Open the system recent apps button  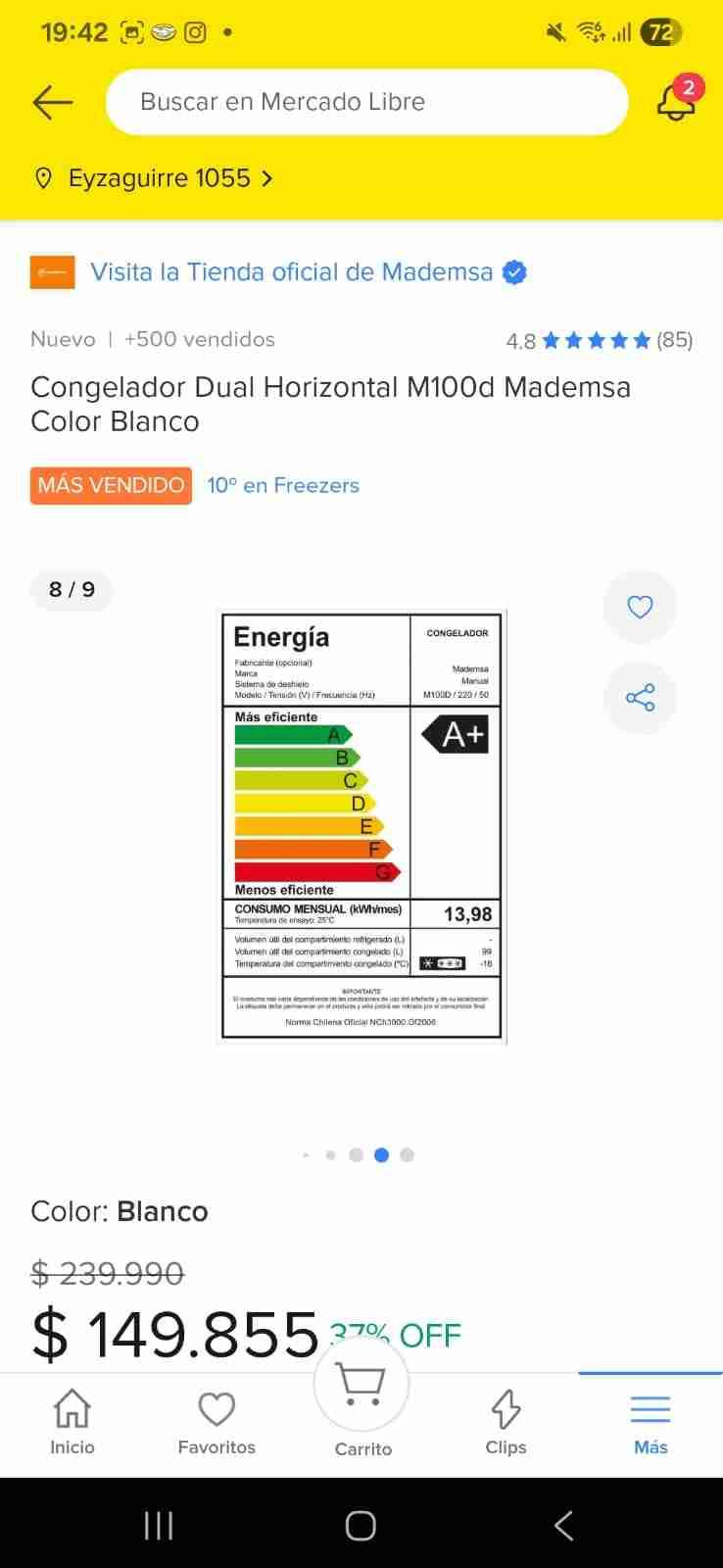(159, 1525)
